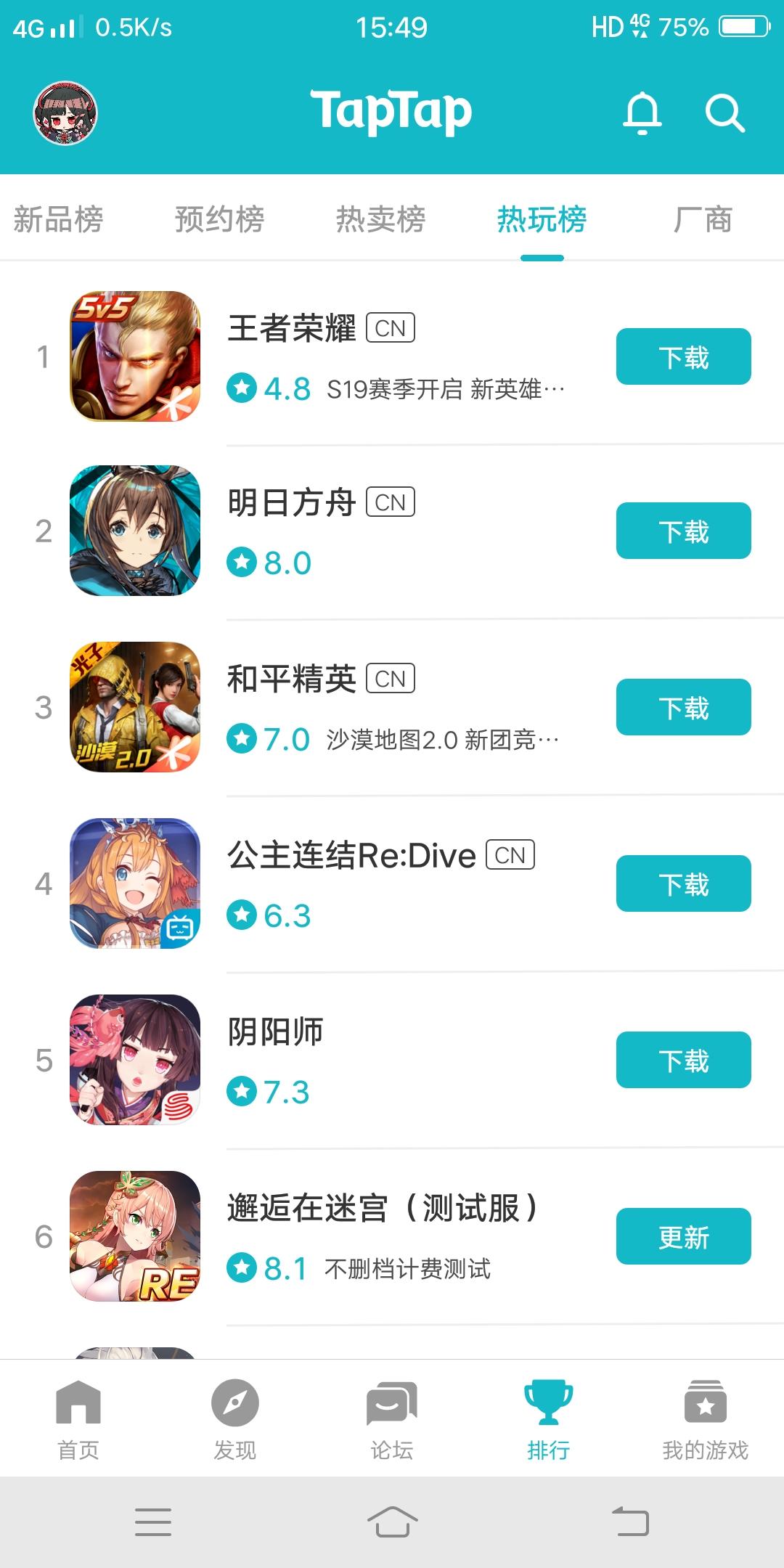
Task: Open the notifications bell
Action: point(642,113)
